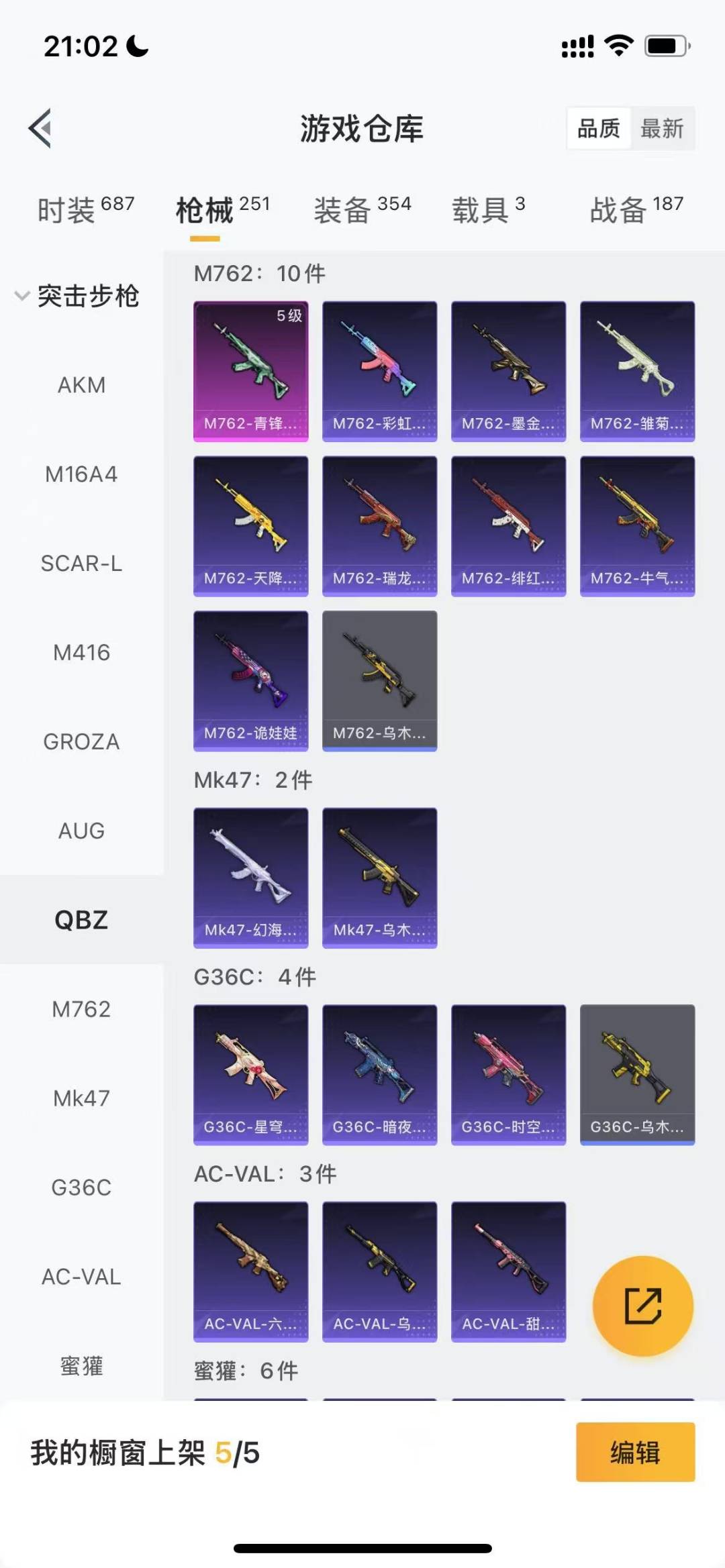
Task: Collapse the 突击步枪 category
Action: (77, 296)
